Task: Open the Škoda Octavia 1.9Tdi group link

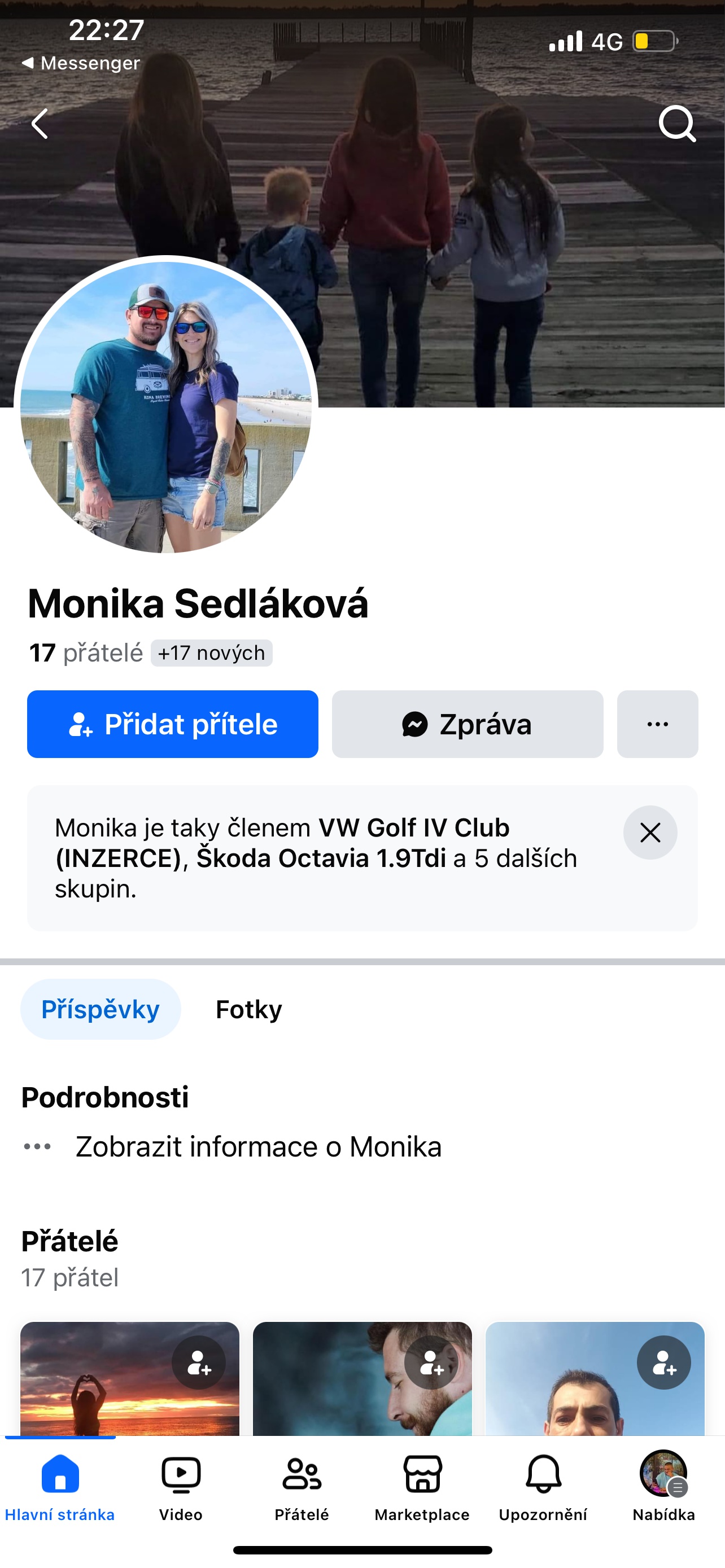Action: pos(321,857)
